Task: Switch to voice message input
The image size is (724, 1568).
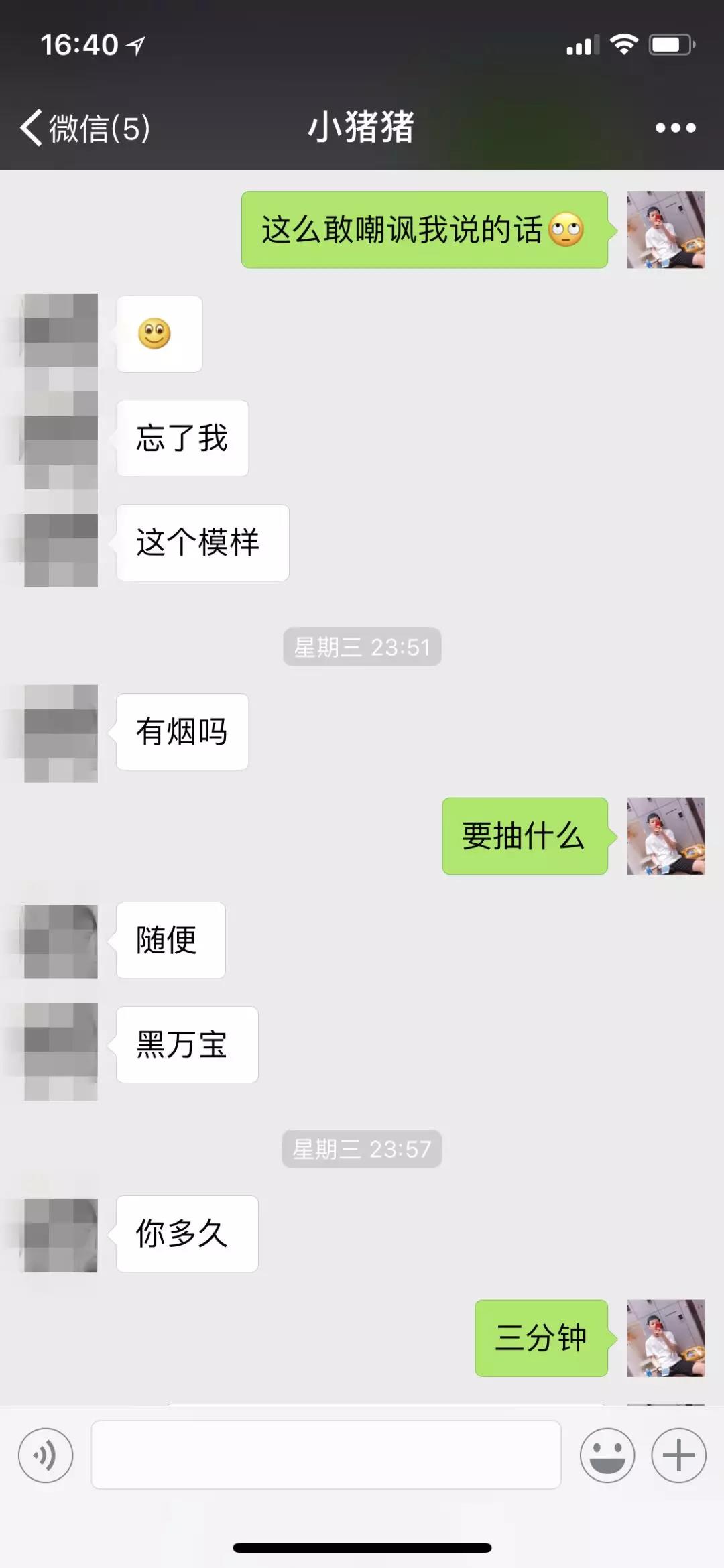Action: [46, 1455]
